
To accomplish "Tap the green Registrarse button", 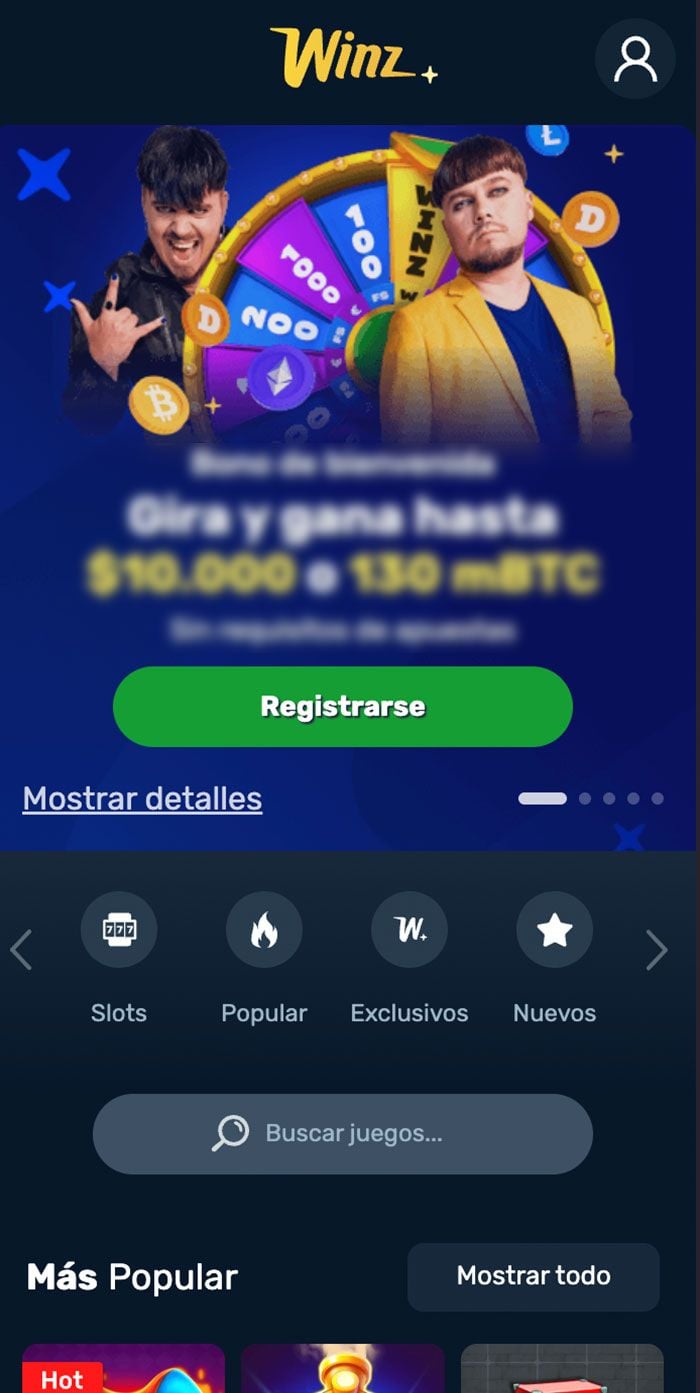I will (x=342, y=706).
